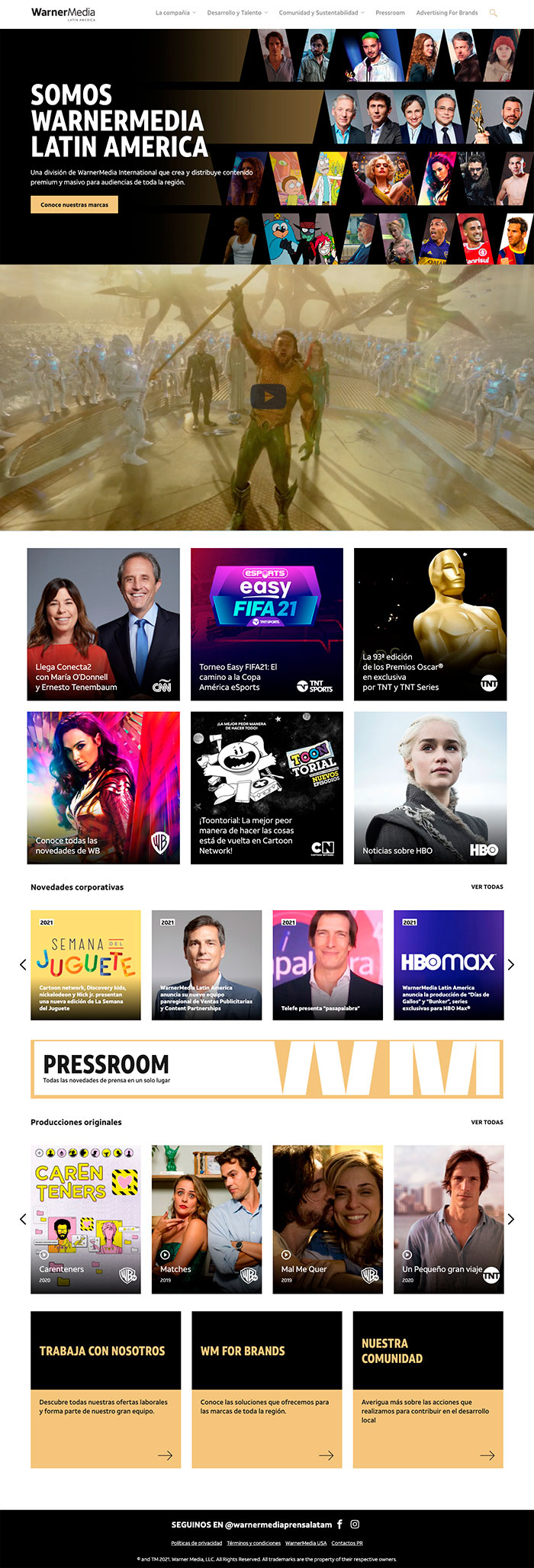The image size is (534, 1568).
Task: Tap Conoce nuestras marcas button
Action: (x=75, y=205)
